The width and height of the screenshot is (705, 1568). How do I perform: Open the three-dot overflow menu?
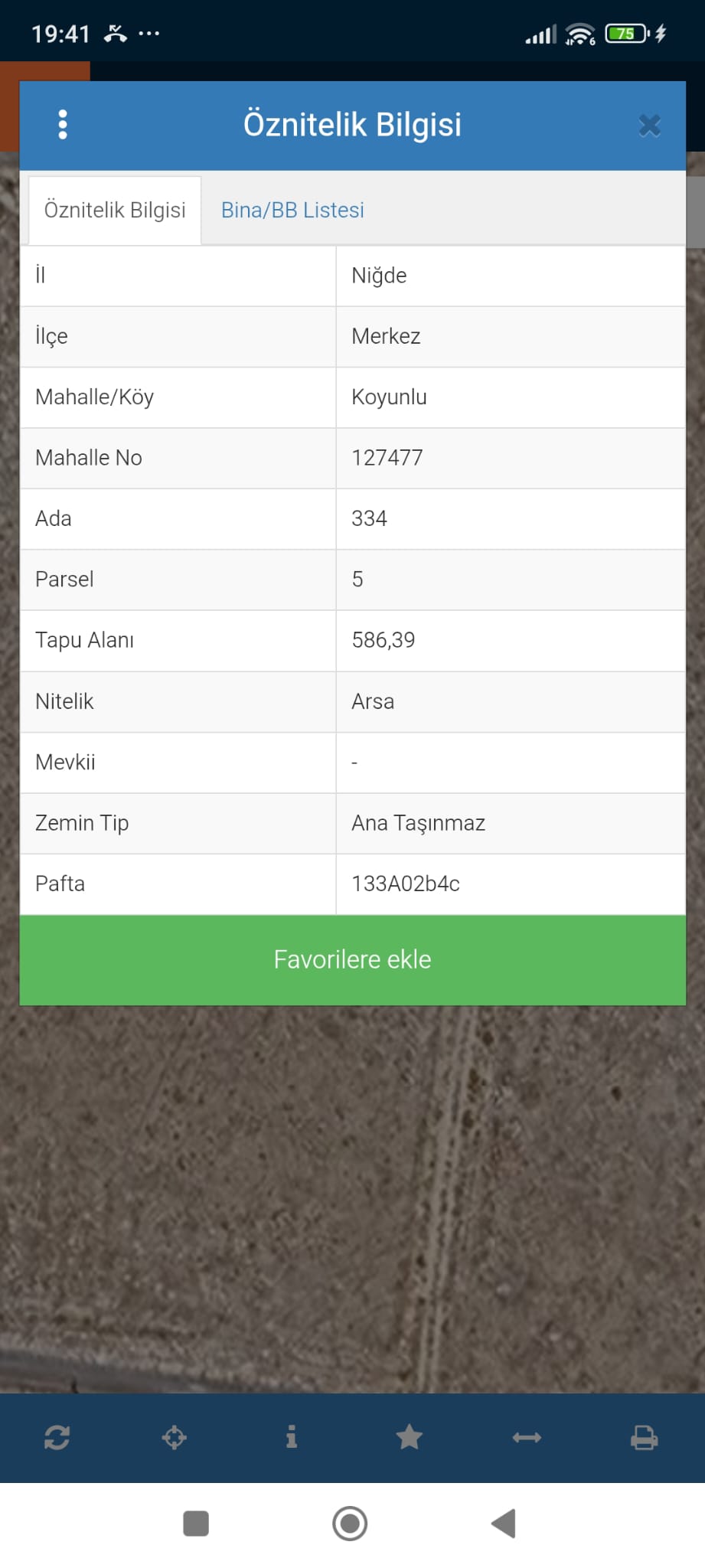click(63, 125)
